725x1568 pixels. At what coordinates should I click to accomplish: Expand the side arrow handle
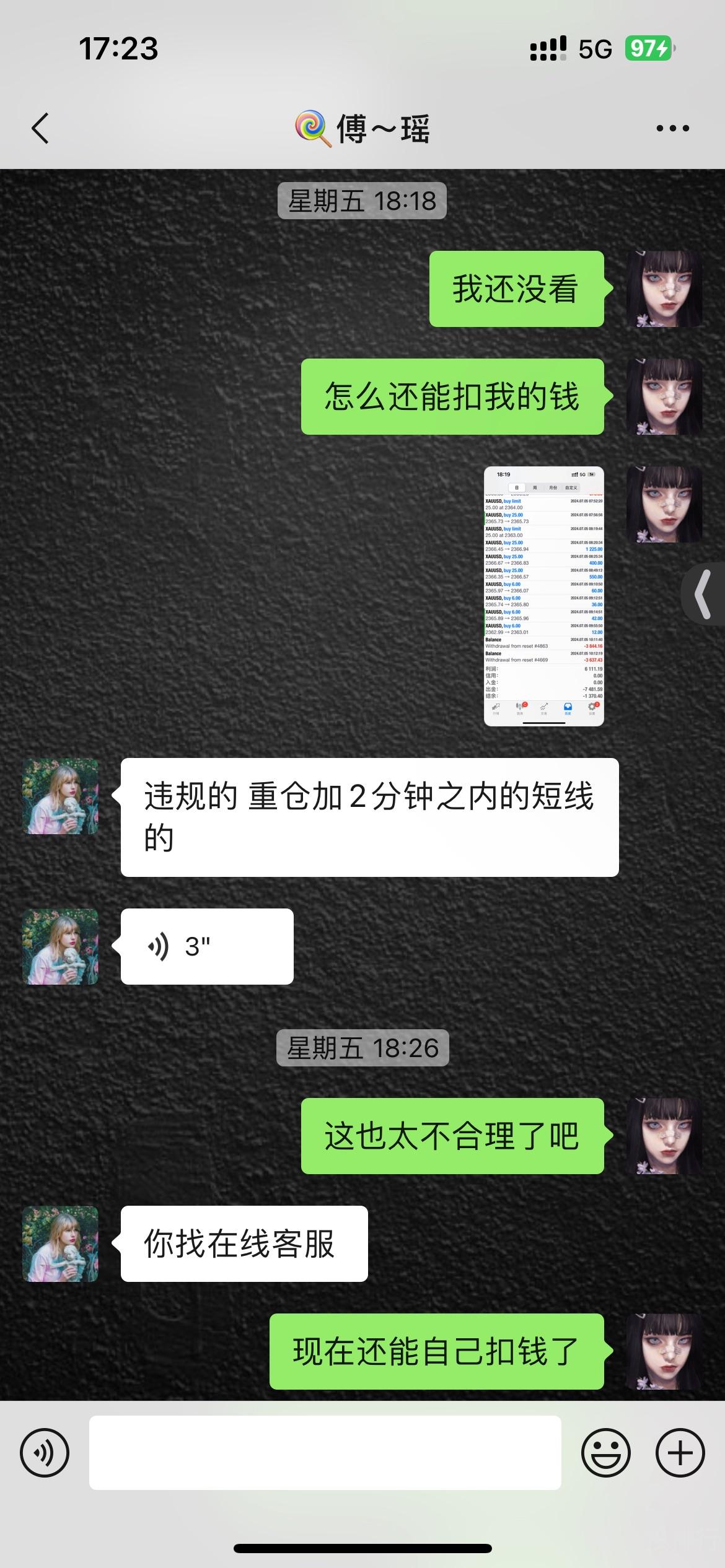tap(704, 595)
